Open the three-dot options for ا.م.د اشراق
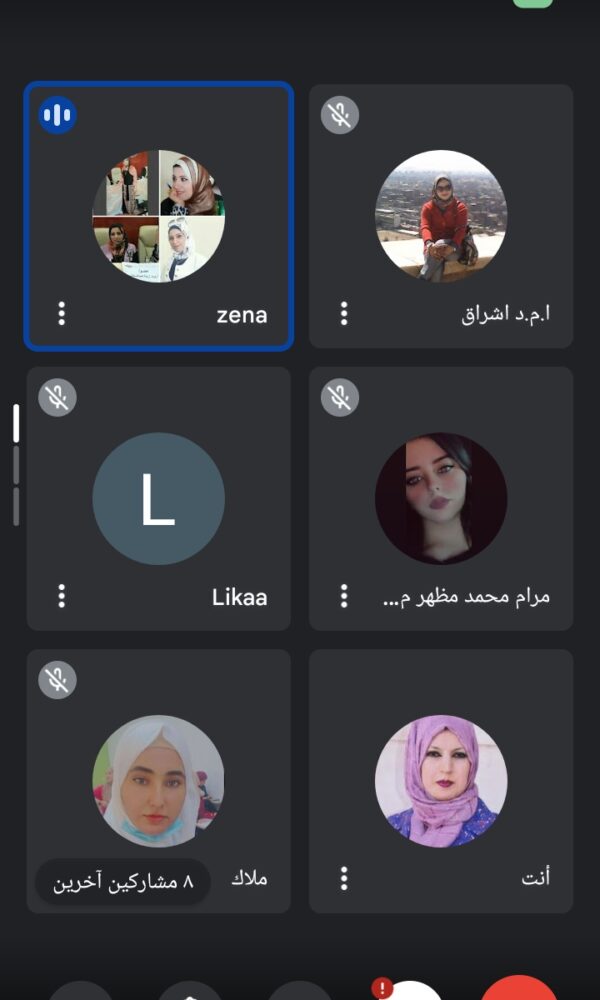 [x=344, y=314]
